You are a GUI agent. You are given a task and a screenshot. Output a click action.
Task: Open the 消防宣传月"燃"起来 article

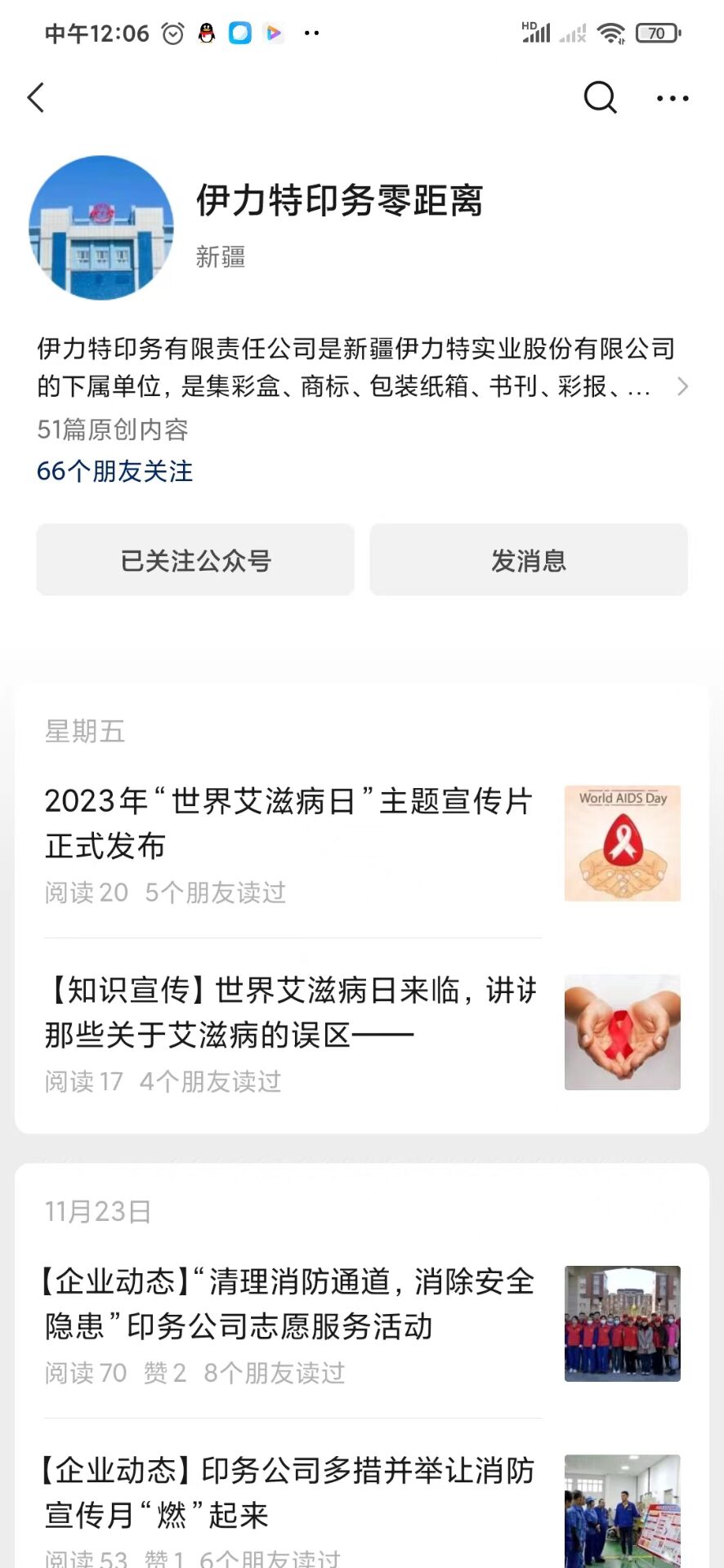click(289, 1493)
